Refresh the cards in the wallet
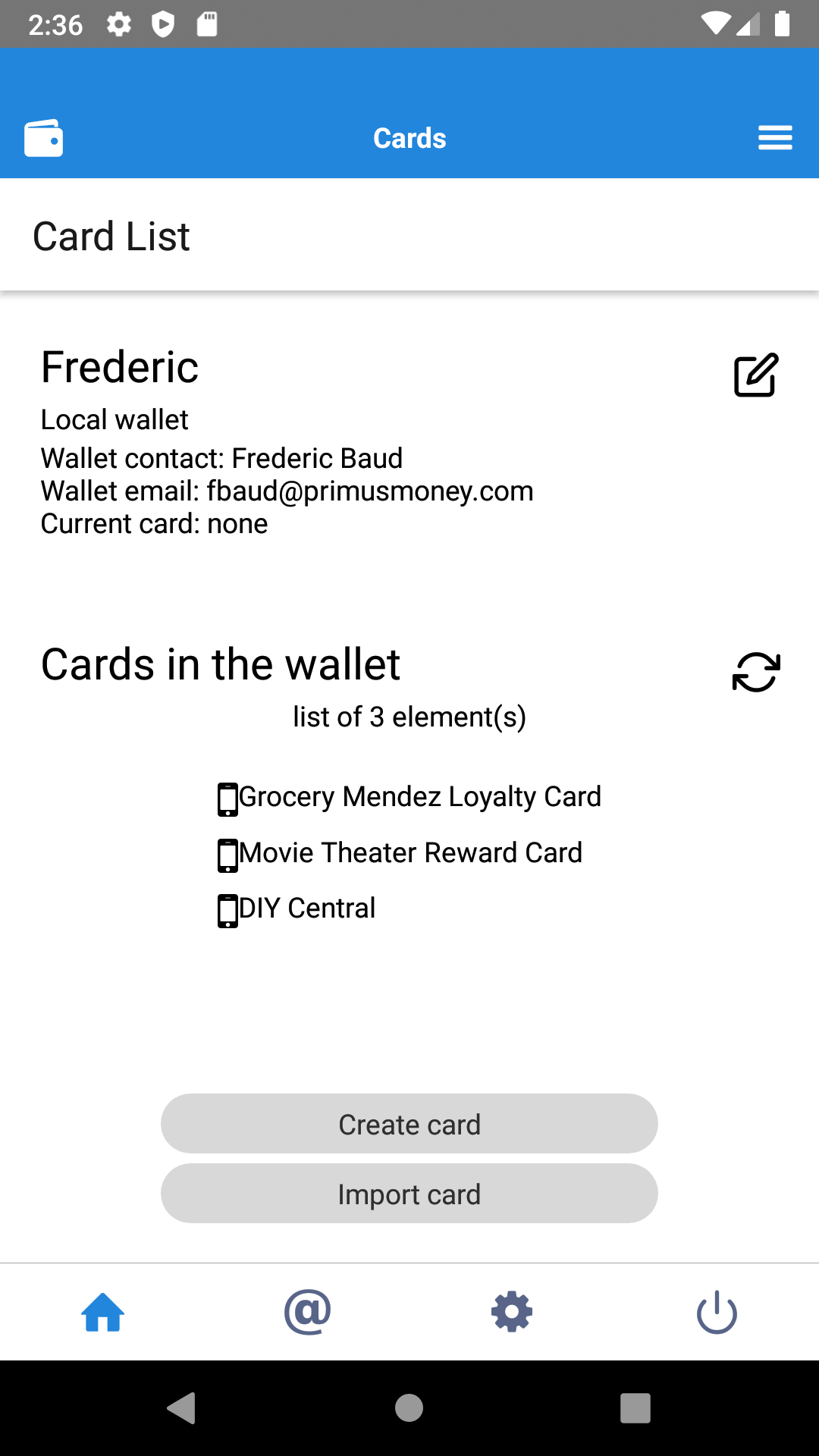 (756, 672)
